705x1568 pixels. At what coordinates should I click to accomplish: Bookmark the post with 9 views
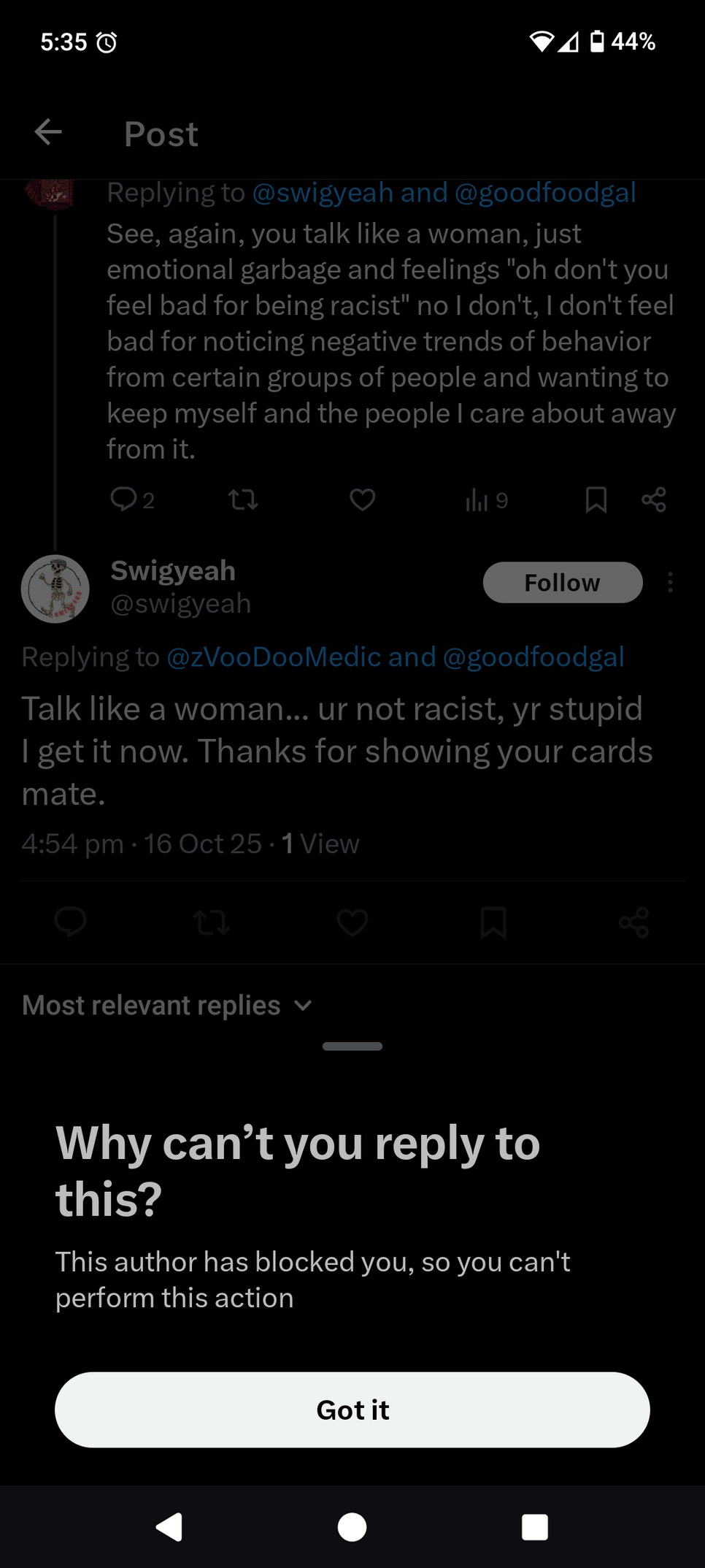[x=596, y=500]
